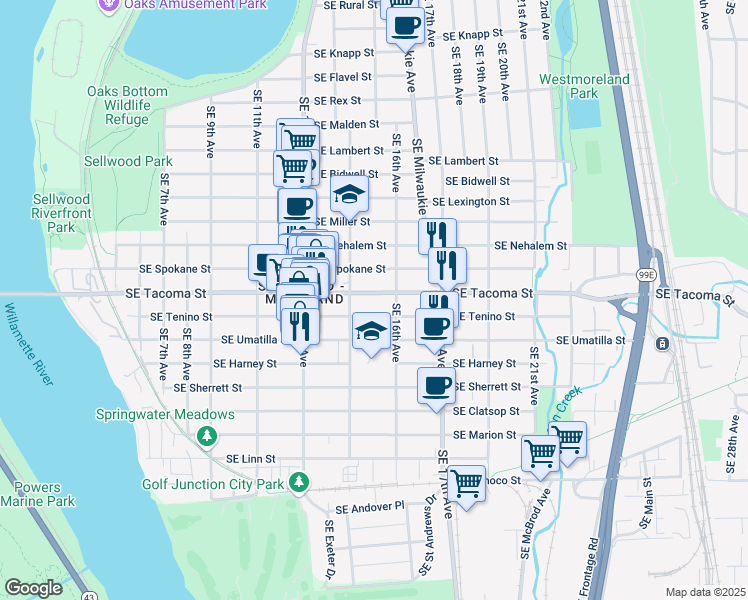
Task: Select the restaurant marker on SE Umatilla St
Action: tap(300, 329)
